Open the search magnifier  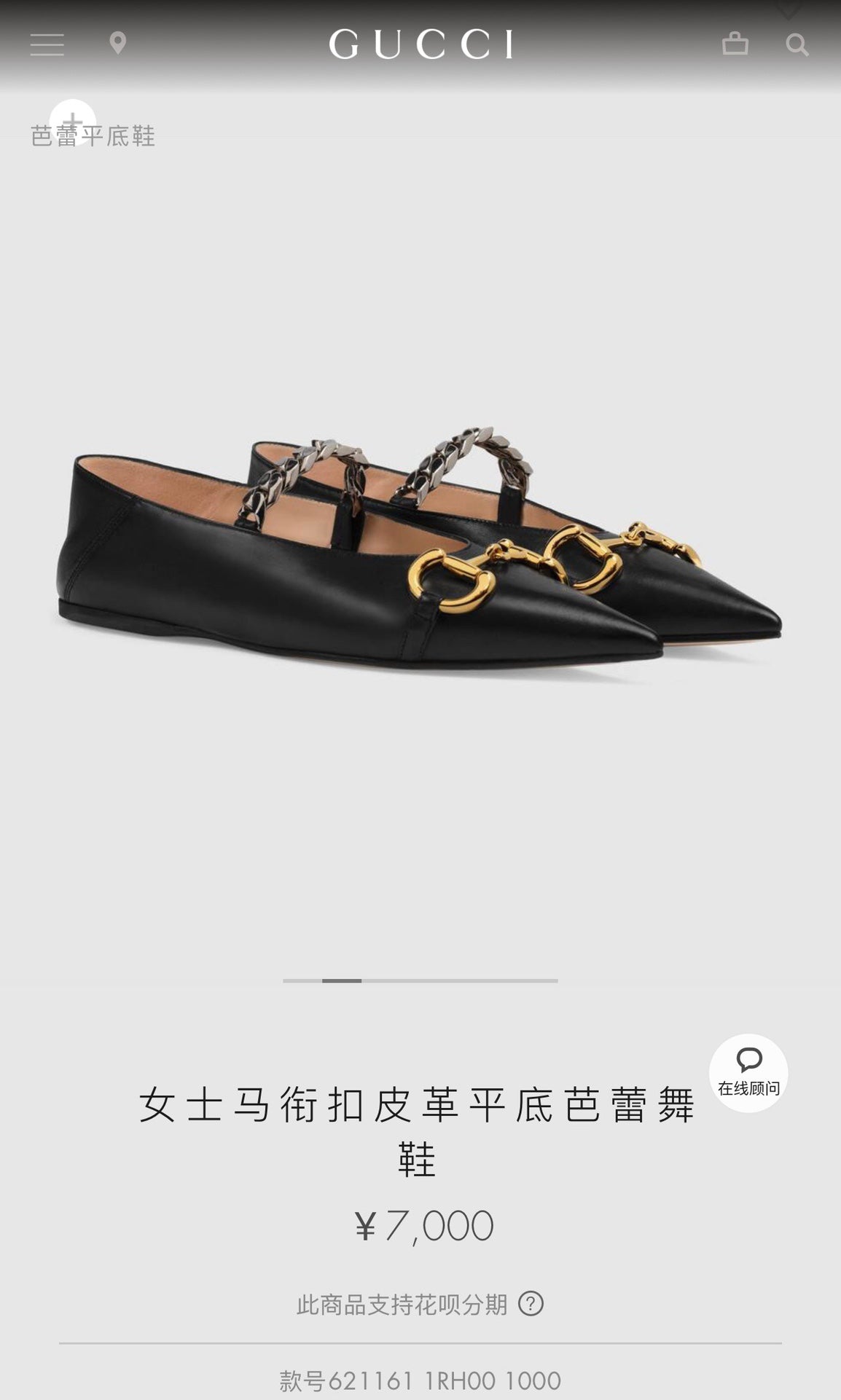(797, 45)
